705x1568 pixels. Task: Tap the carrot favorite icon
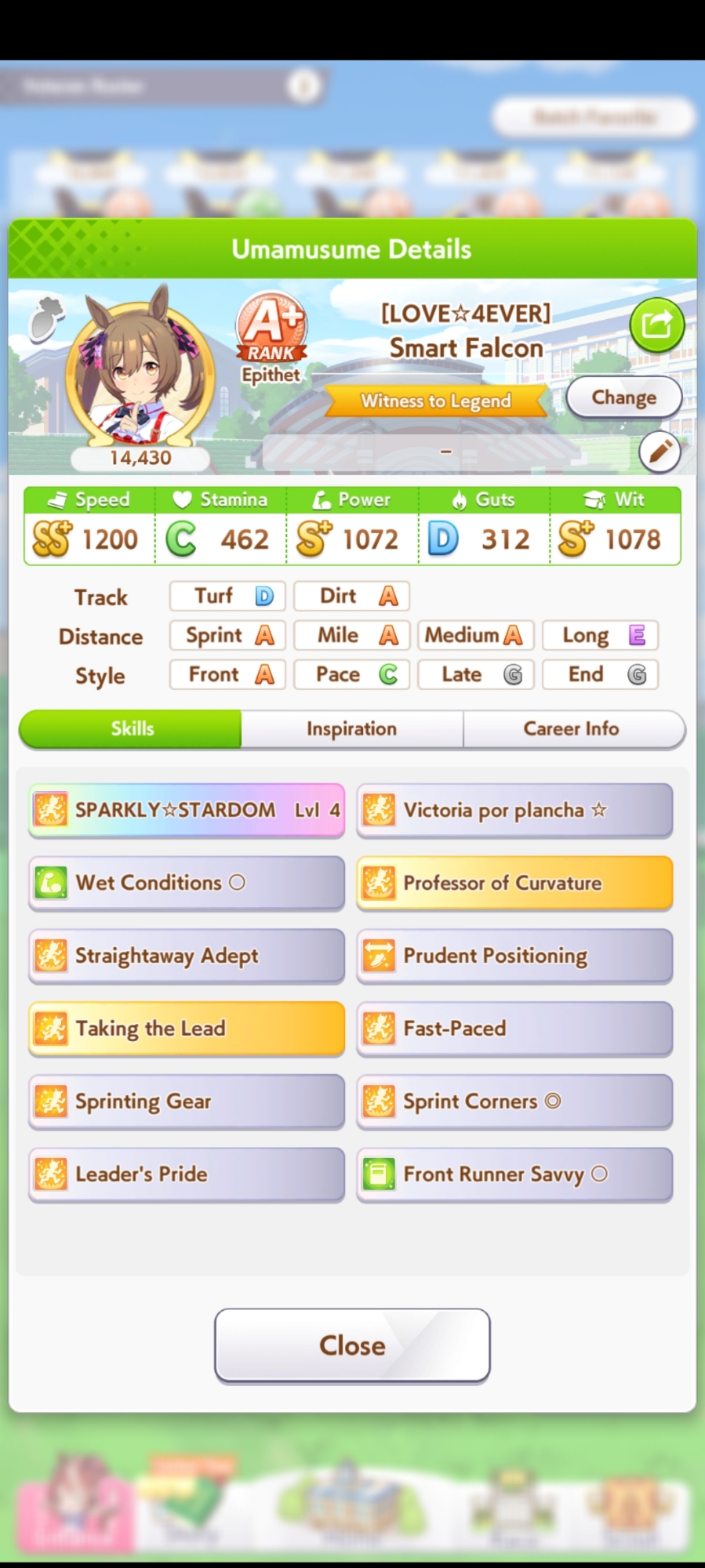[x=45, y=320]
